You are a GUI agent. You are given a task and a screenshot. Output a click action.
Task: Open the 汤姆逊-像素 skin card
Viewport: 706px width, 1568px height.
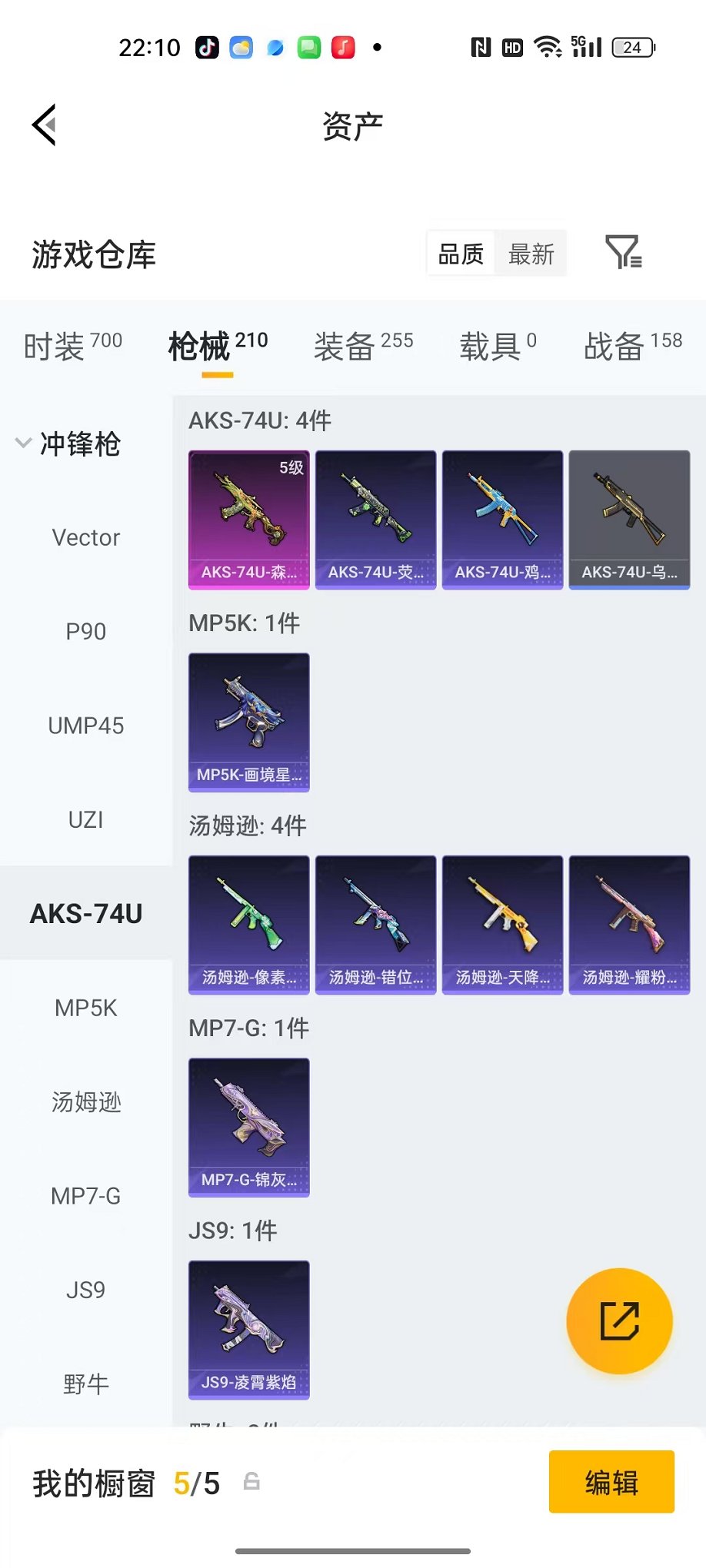(249, 925)
